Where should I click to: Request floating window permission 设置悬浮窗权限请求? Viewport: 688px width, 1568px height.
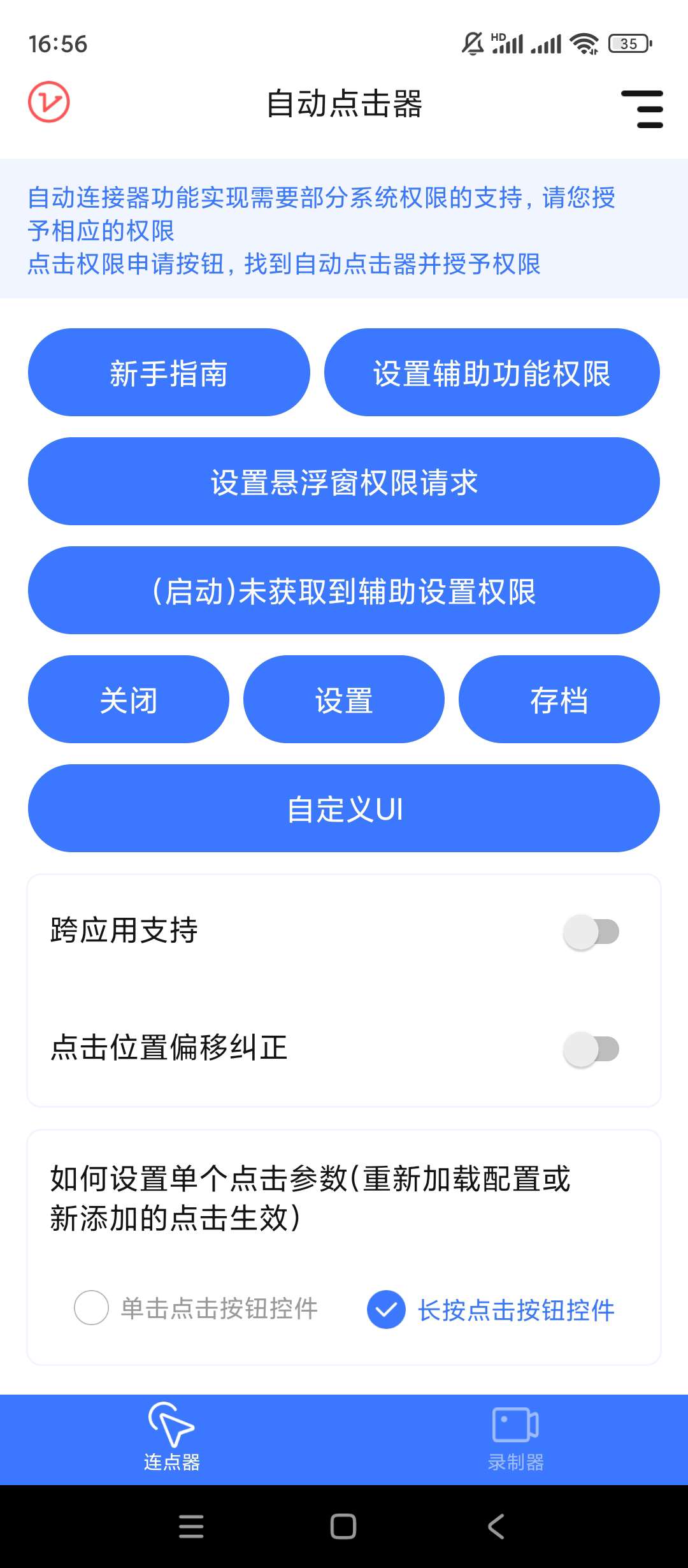pos(344,482)
